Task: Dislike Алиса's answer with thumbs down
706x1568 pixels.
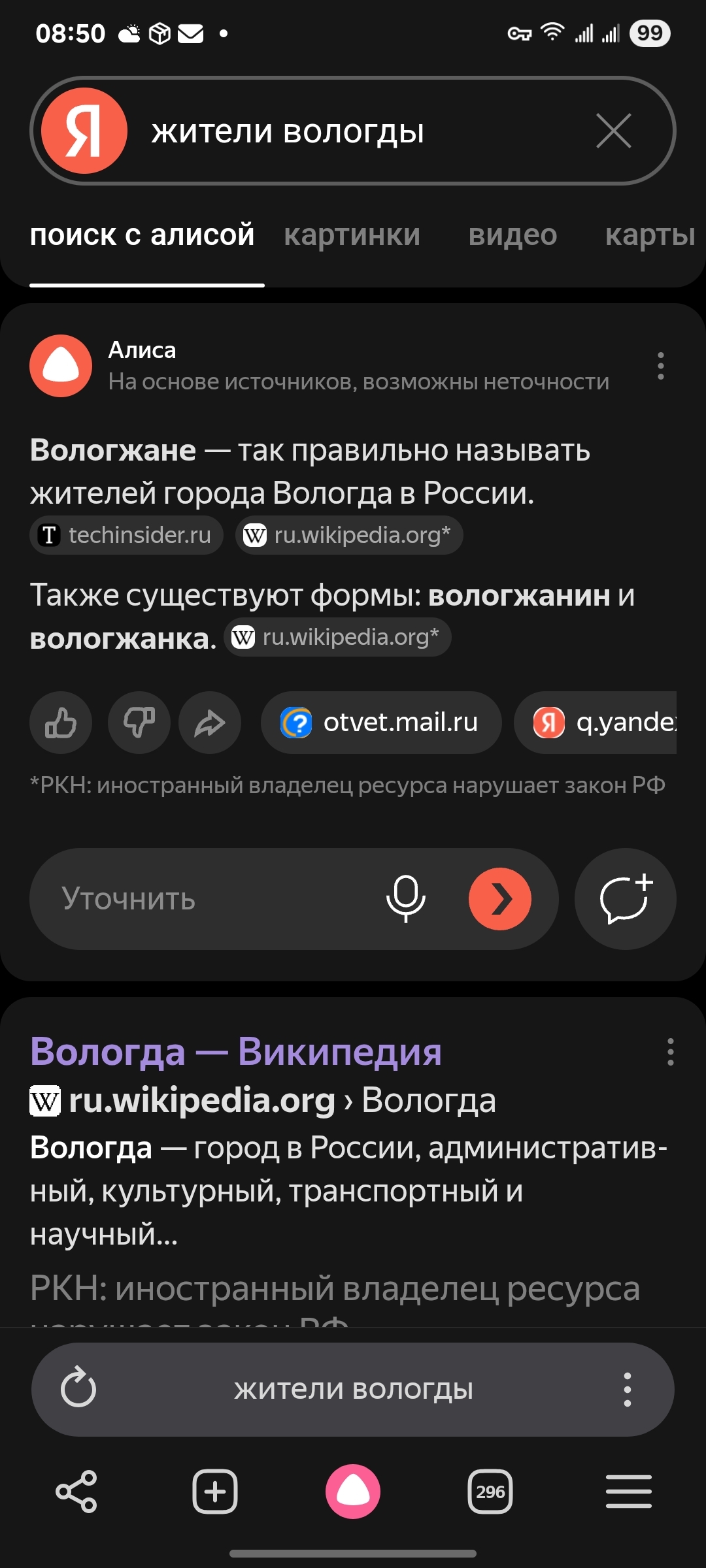Action: click(139, 723)
